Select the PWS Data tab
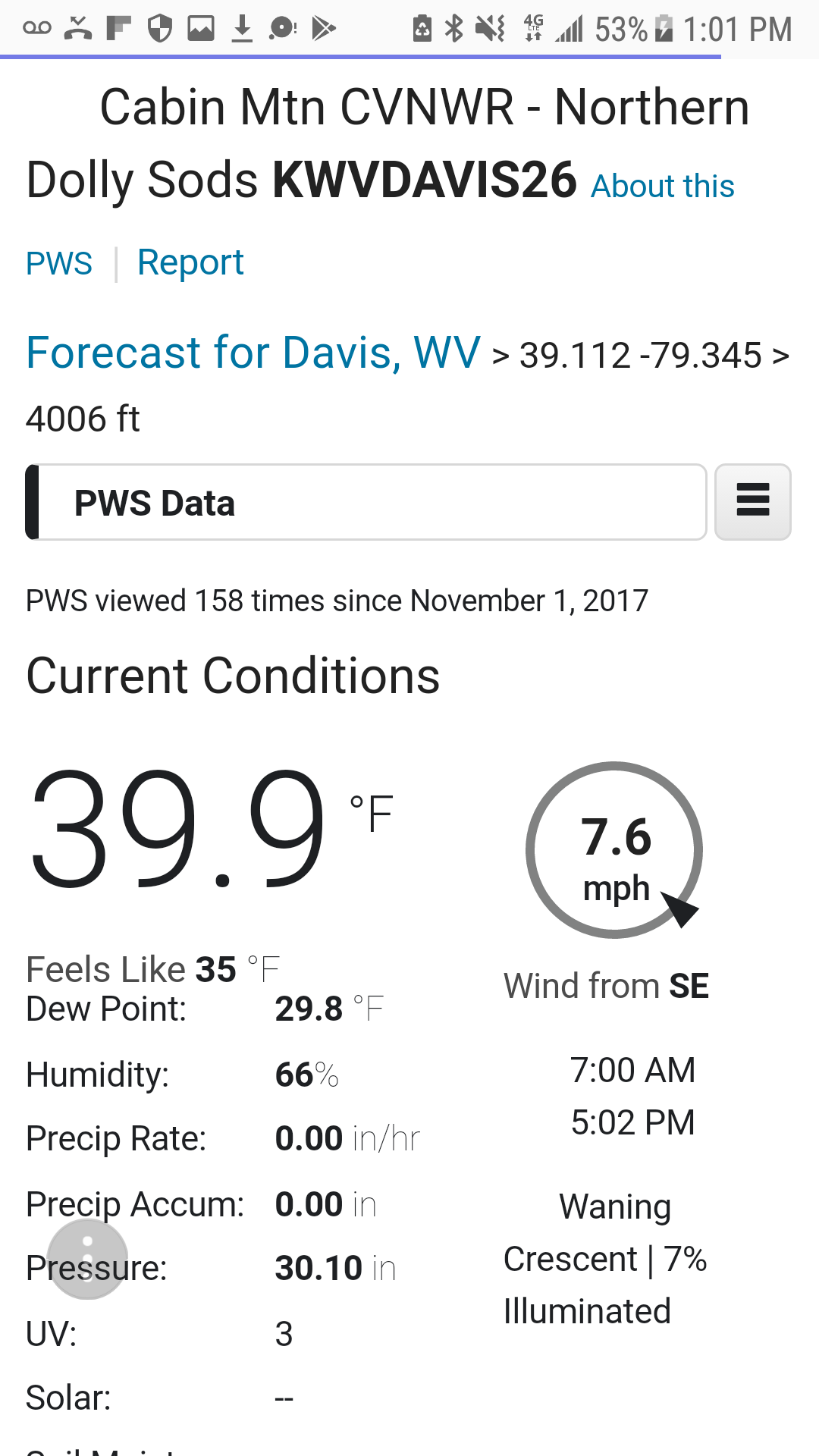This screenshot has height=1456, width=819. click(x=366, y=503)
